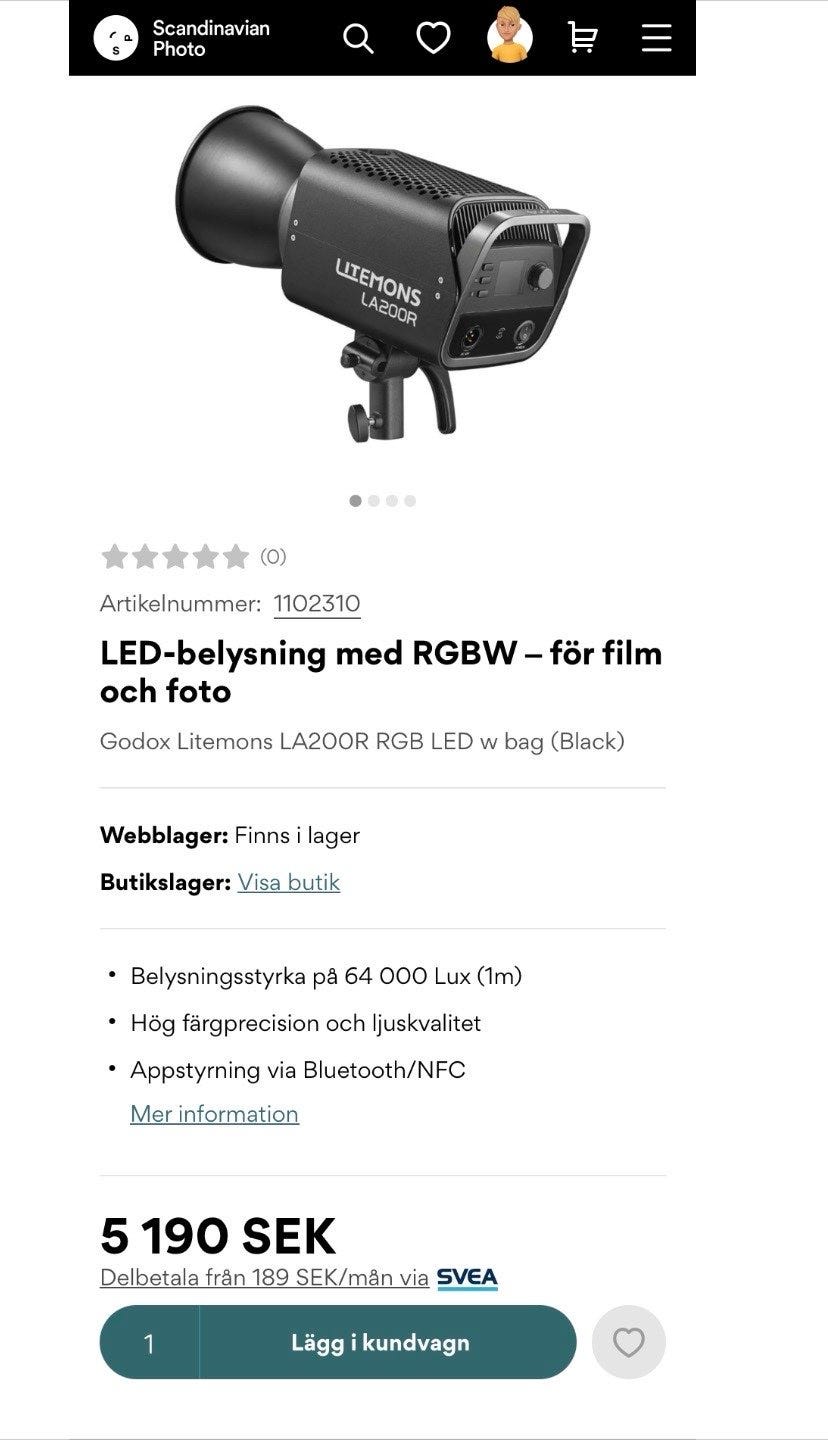Open the main navigation menu
This screenshot has width=828, height=1440.
click(x=655, y=38)
